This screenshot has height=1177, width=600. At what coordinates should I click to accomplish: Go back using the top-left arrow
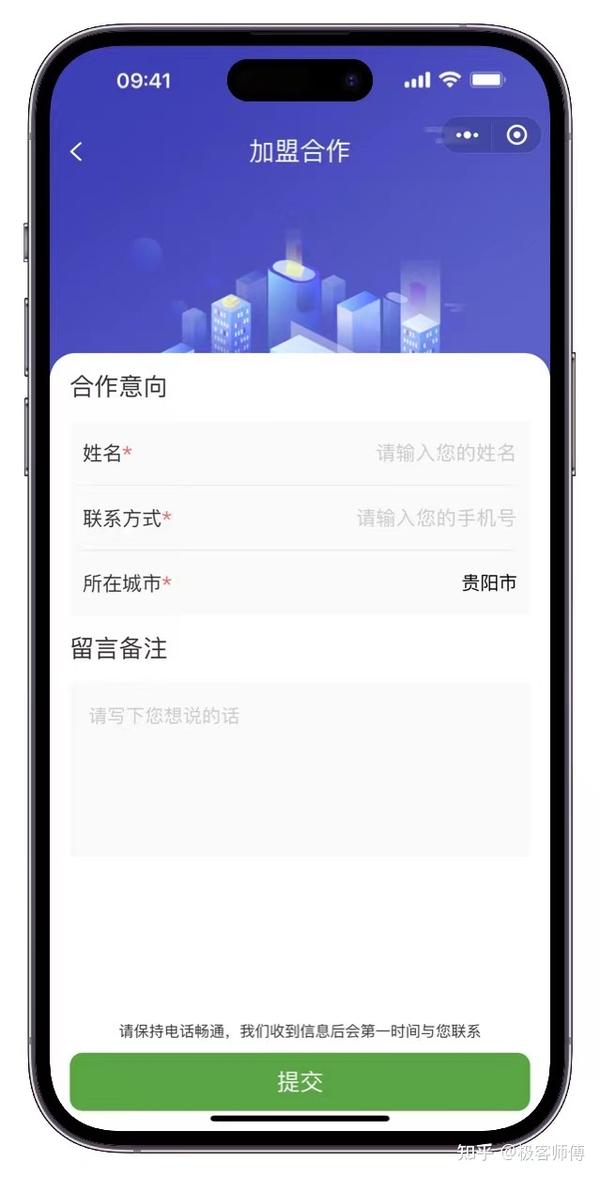(x=77, y=152)
